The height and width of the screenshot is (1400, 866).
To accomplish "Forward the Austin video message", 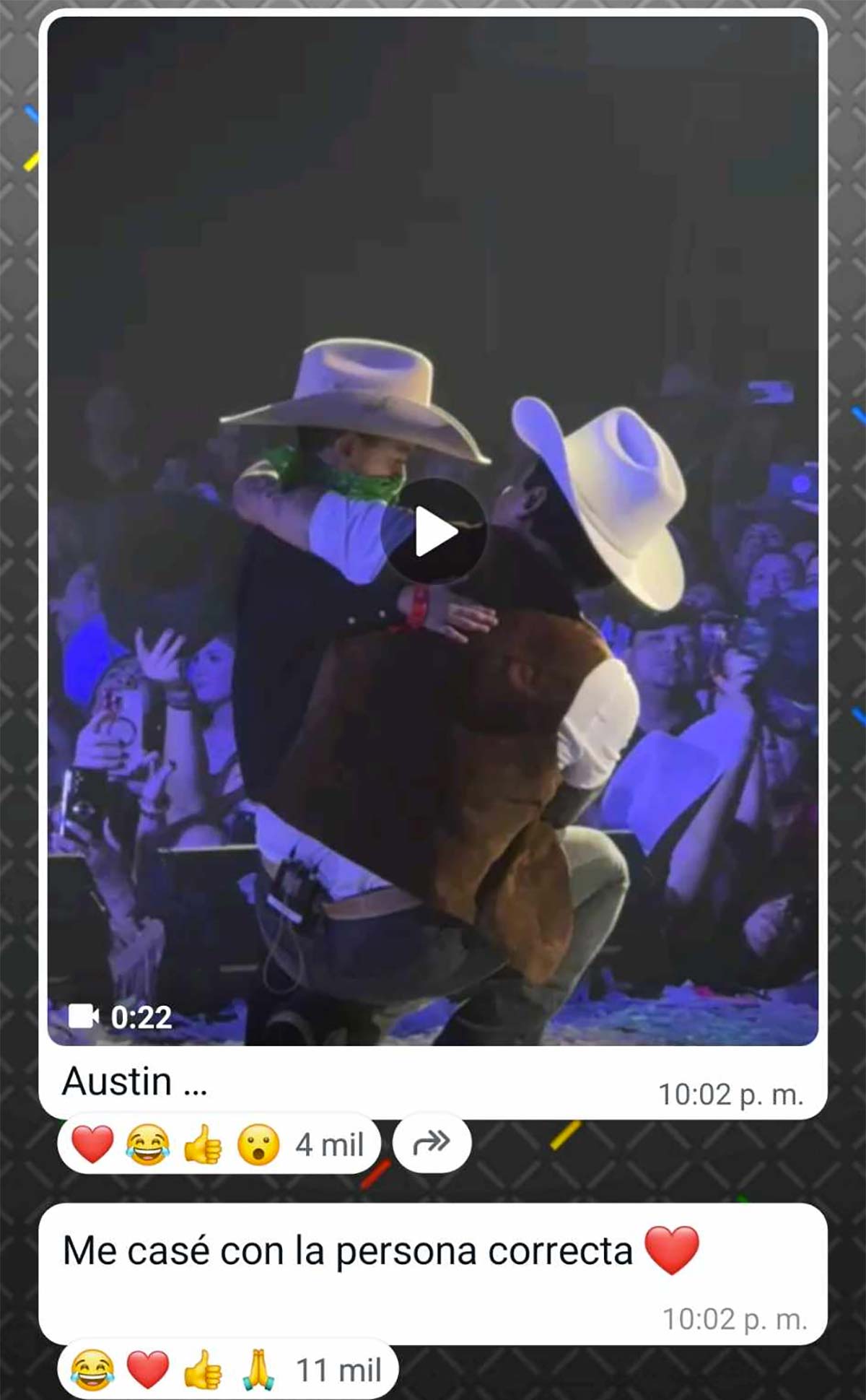I will point(432,1144).
